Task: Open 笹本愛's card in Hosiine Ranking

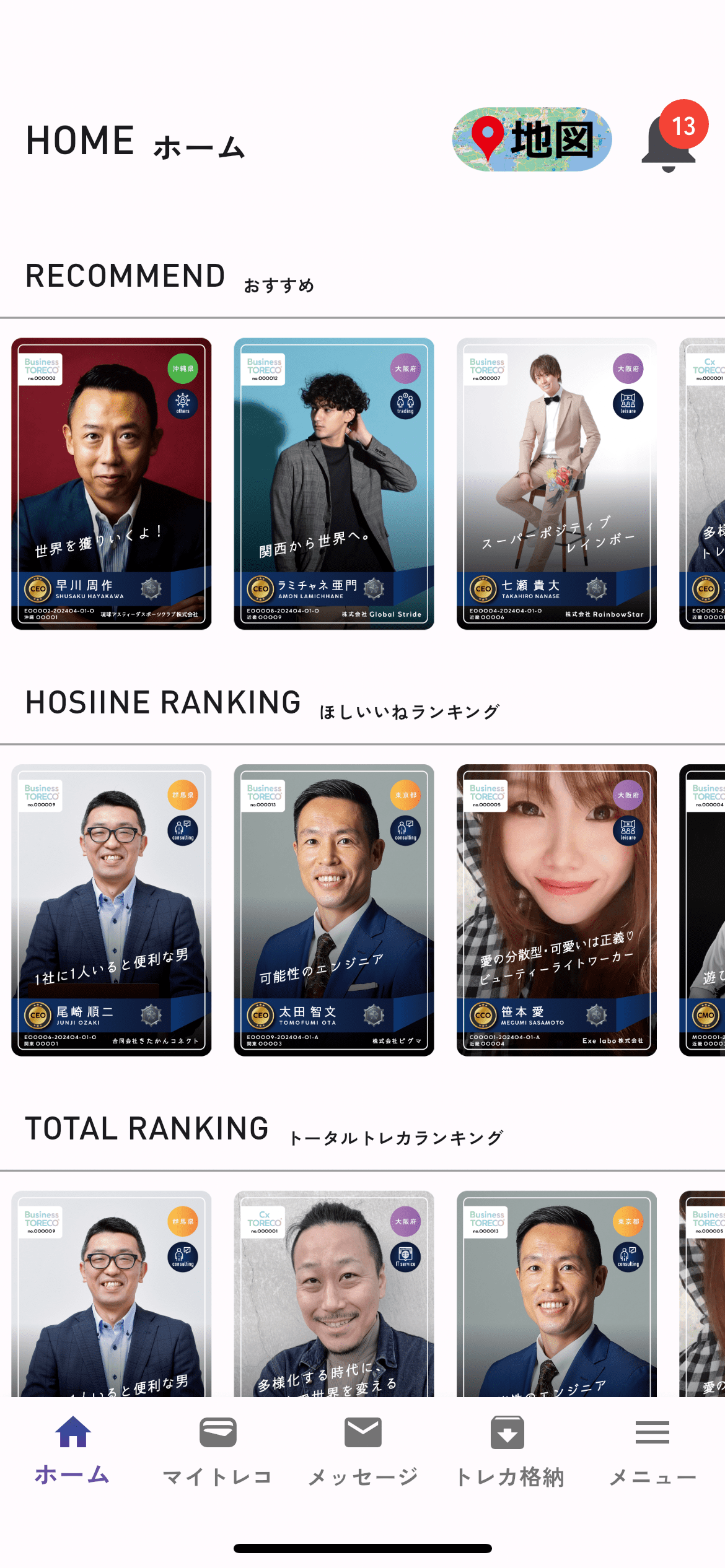Action: (x=556, y=909)
